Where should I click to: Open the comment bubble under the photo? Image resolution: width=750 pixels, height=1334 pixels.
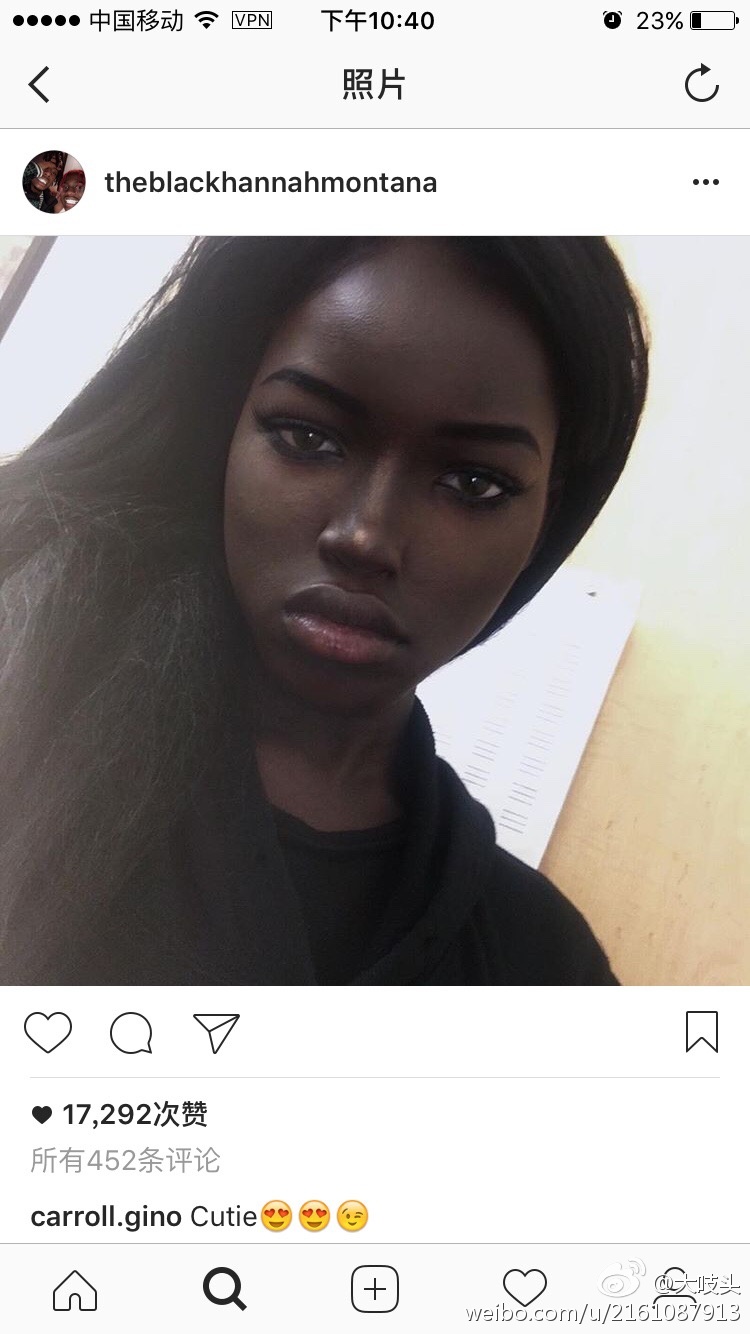(131, 1033)
